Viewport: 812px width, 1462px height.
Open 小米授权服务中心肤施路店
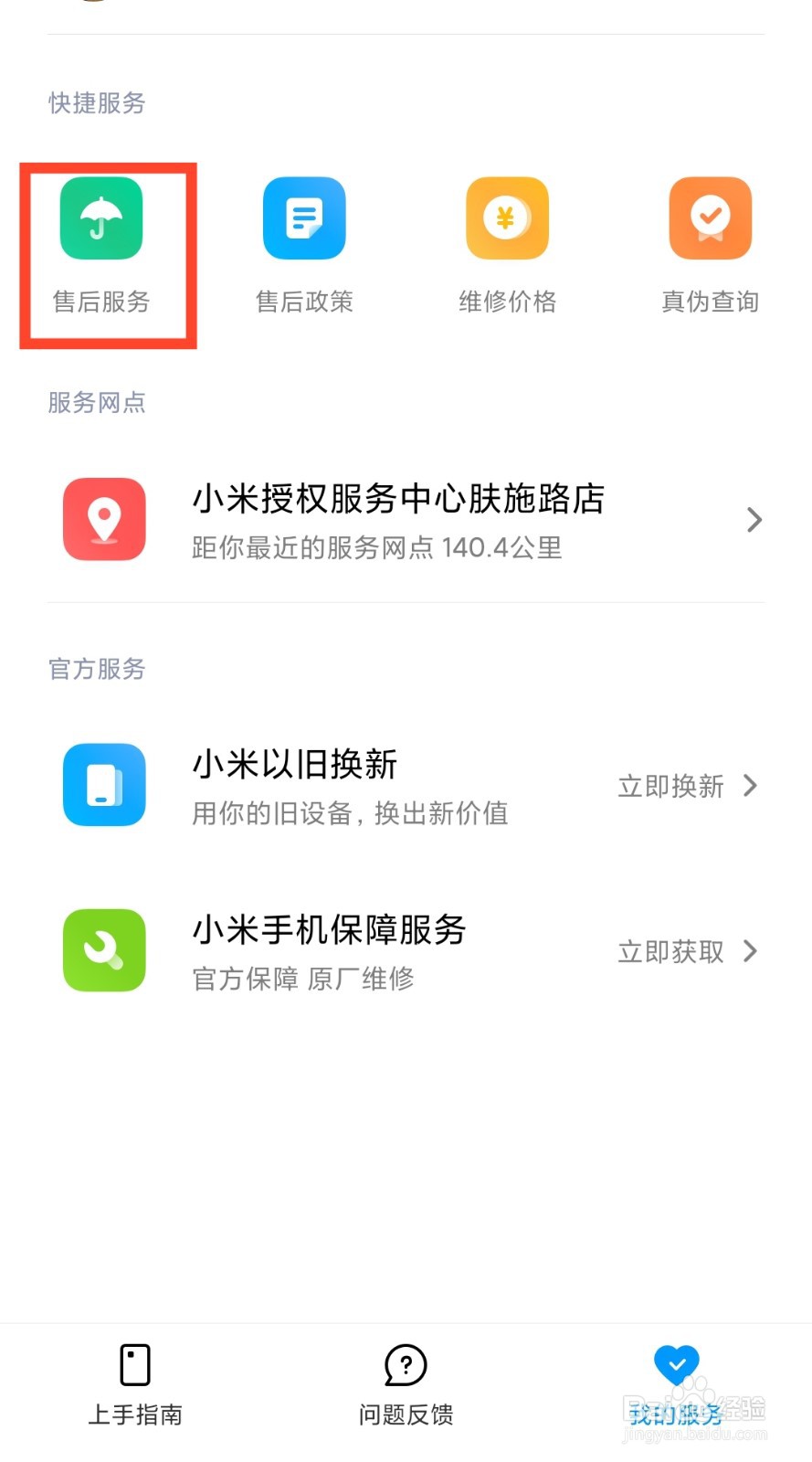coord(397,499)
